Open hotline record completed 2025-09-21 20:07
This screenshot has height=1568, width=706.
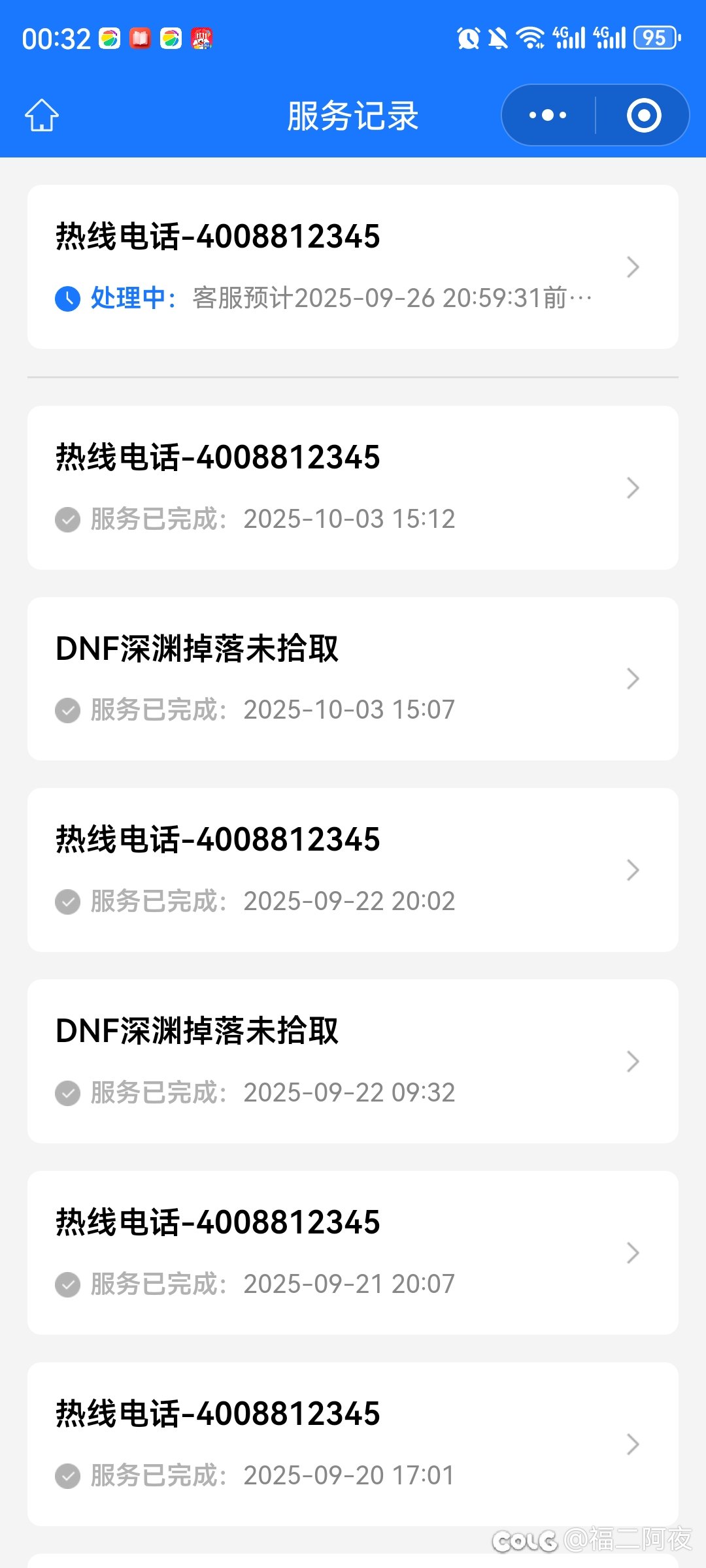353,1252
